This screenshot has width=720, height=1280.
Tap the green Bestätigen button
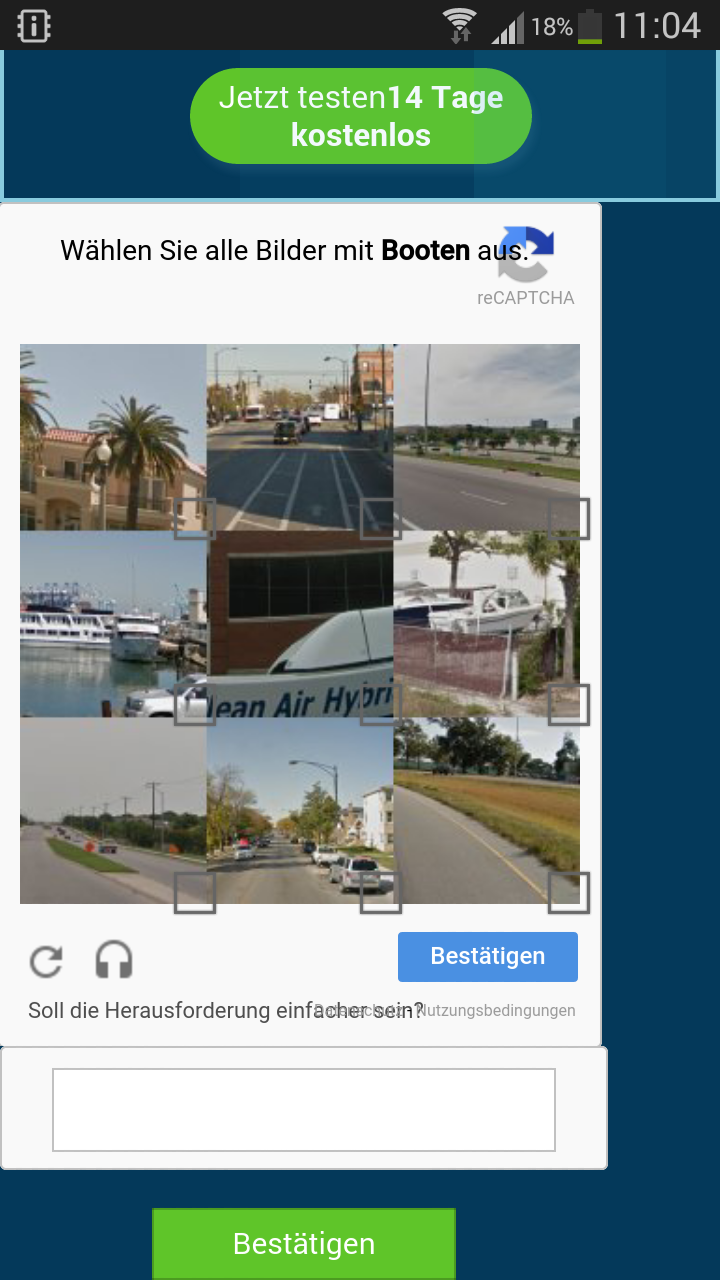click(304, 1244)
